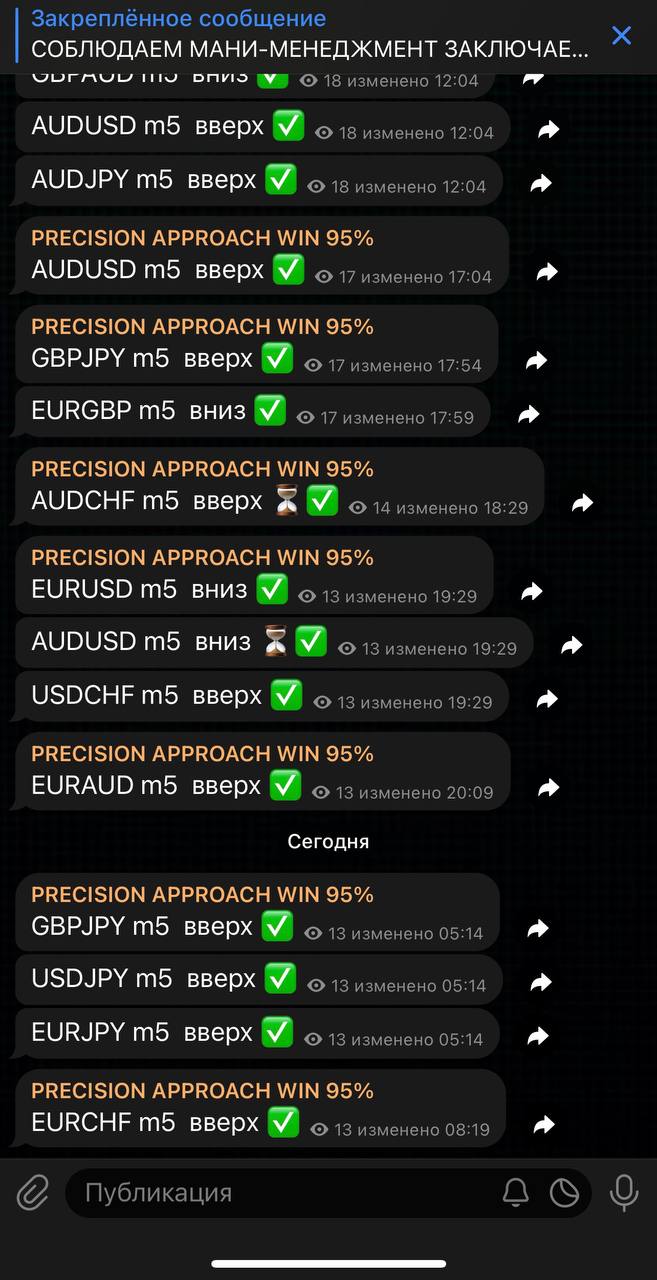
Task: Forward the GBPJPY post edited at 05:14
Action: pyautogui.click(x=538, y=929)
